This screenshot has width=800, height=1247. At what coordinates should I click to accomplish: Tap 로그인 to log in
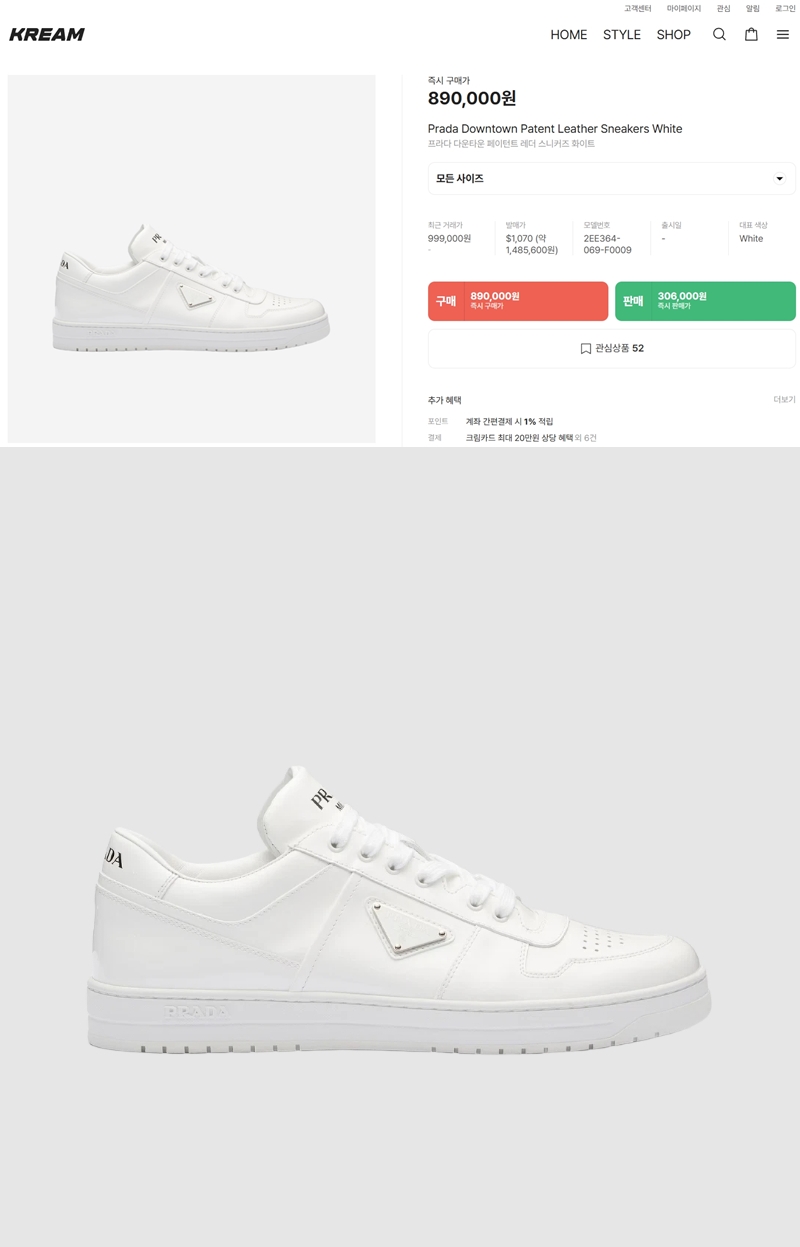[x=785, y=9]
